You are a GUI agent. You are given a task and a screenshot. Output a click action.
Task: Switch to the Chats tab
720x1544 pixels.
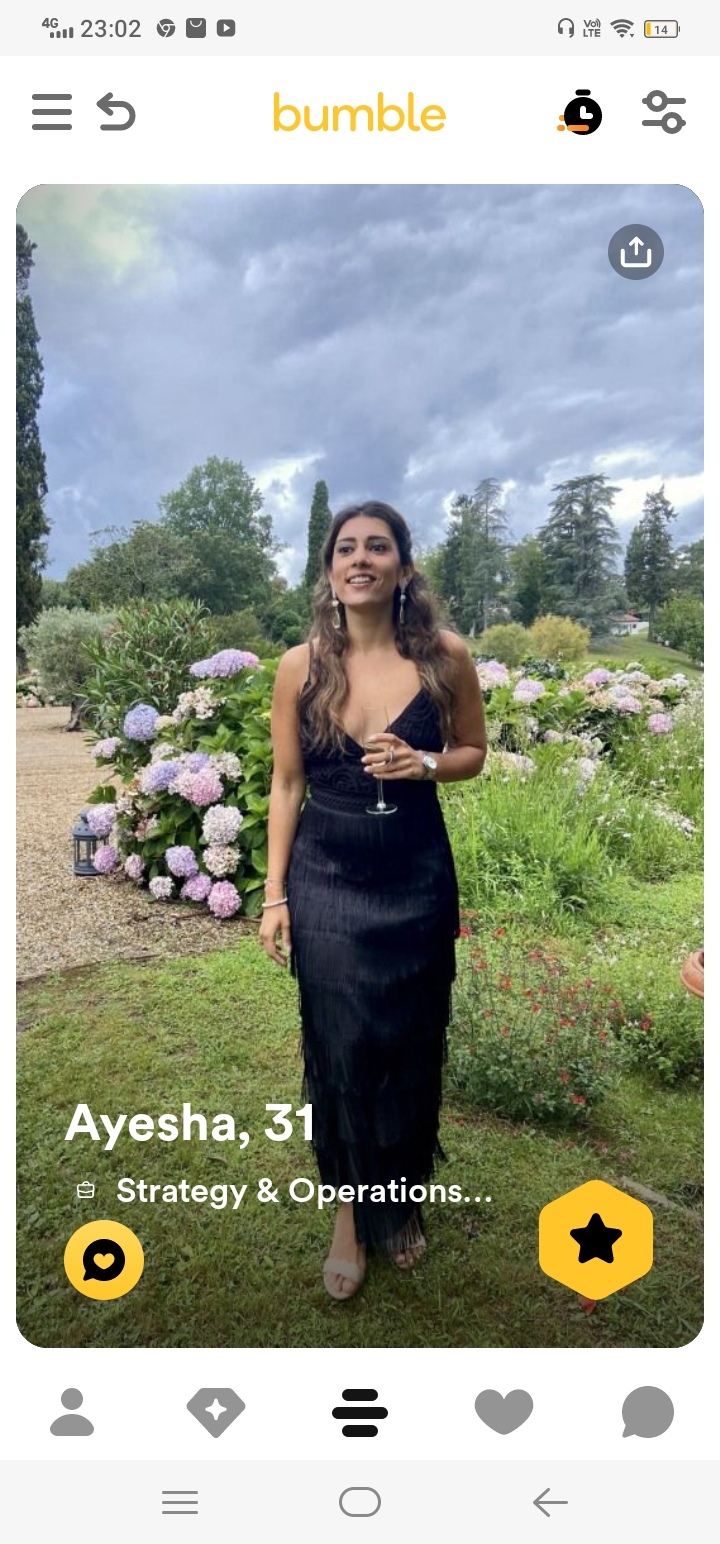(648, 1412)
